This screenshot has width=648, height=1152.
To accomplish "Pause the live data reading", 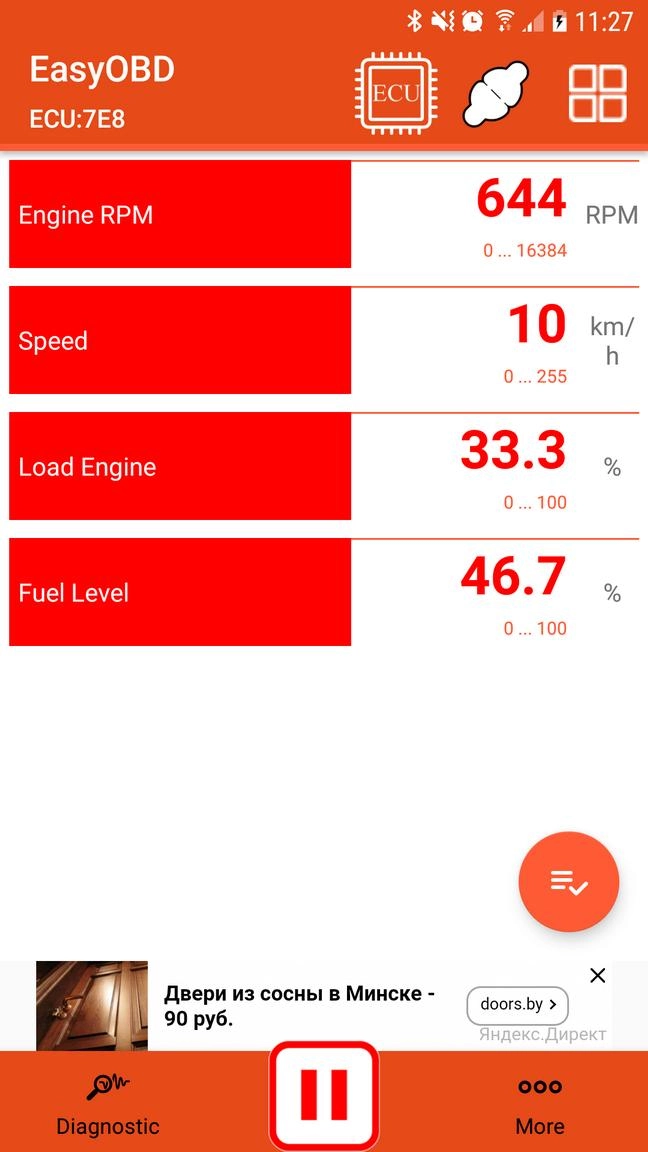I will [x=324, y=1095].
